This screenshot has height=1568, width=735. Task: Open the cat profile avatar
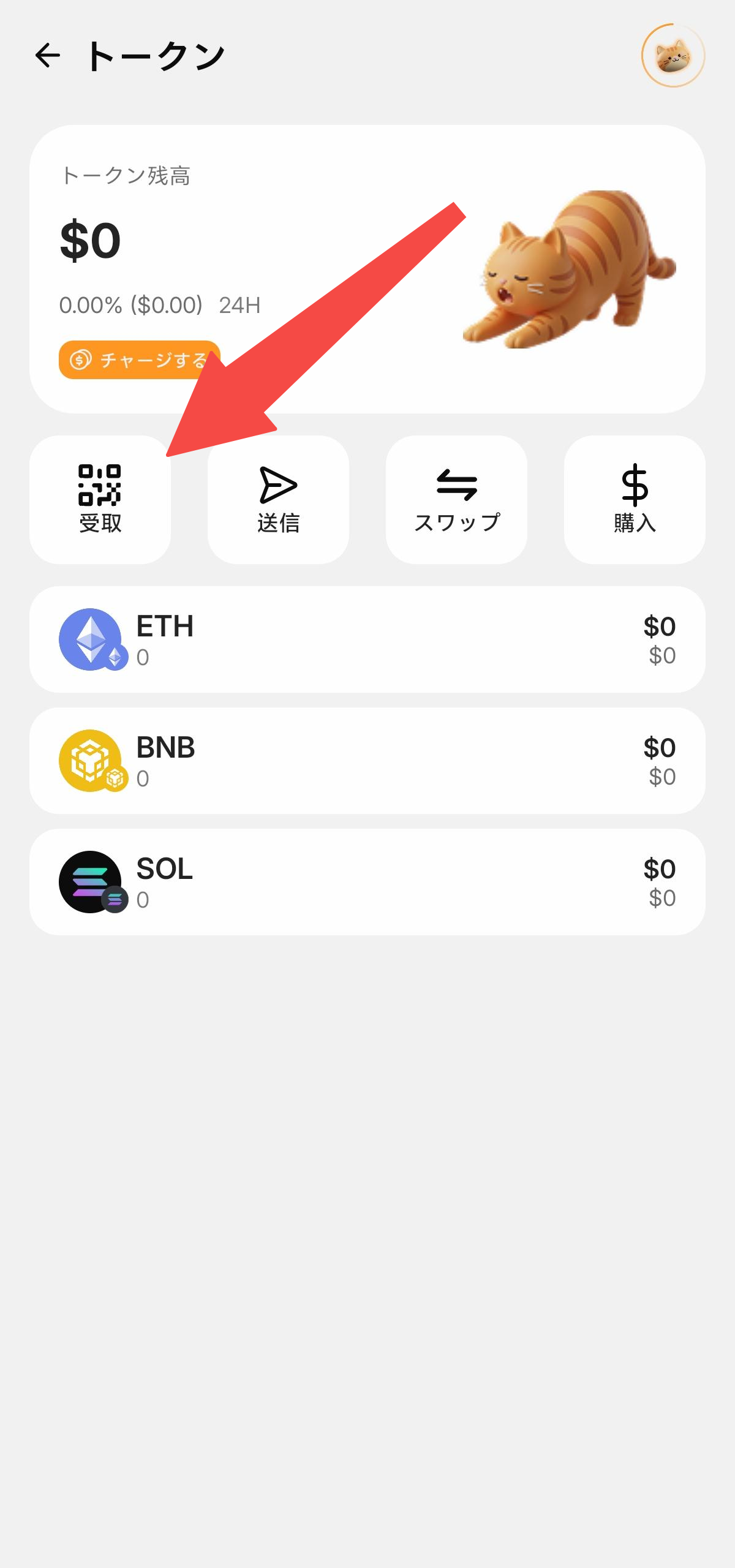coord(673,55)
